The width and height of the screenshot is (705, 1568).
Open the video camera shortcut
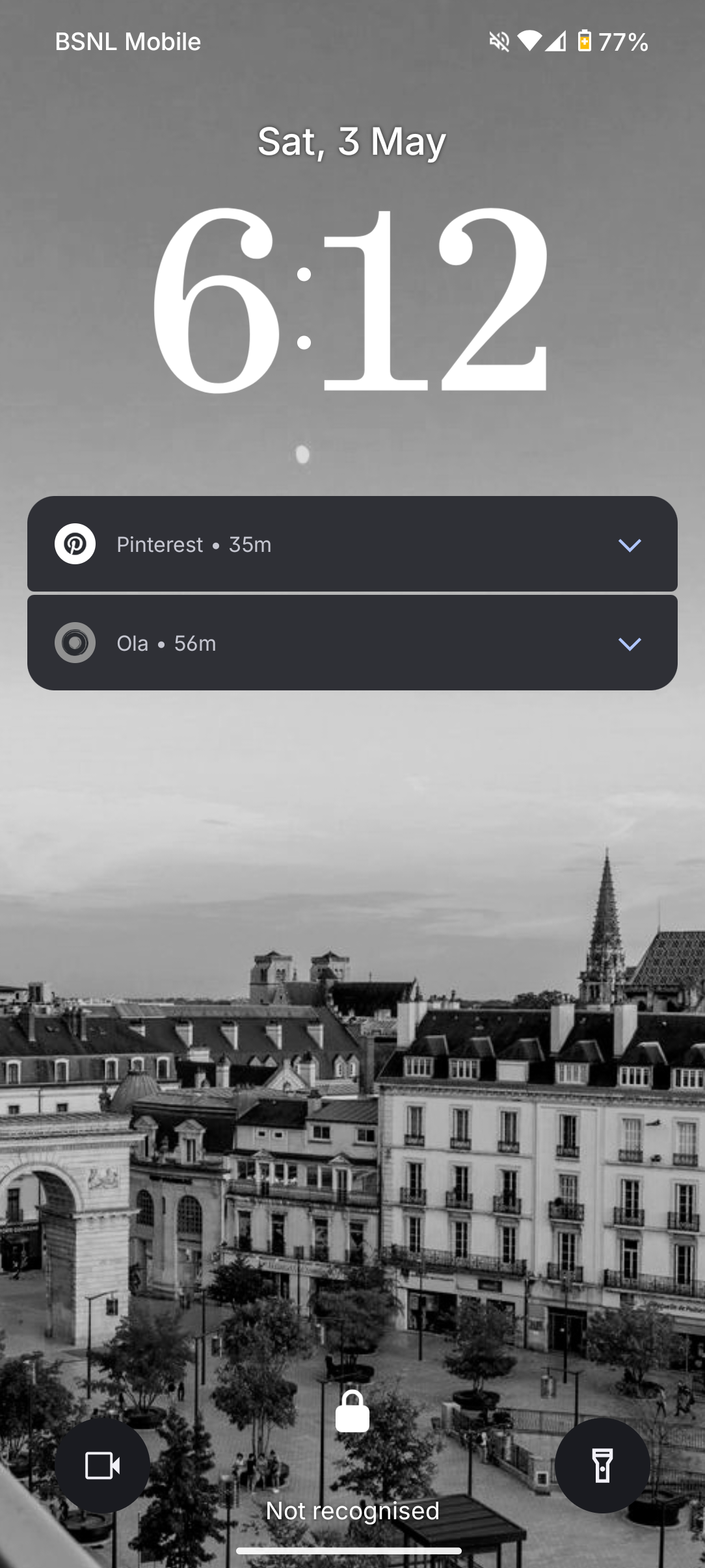pos(102,1465)
